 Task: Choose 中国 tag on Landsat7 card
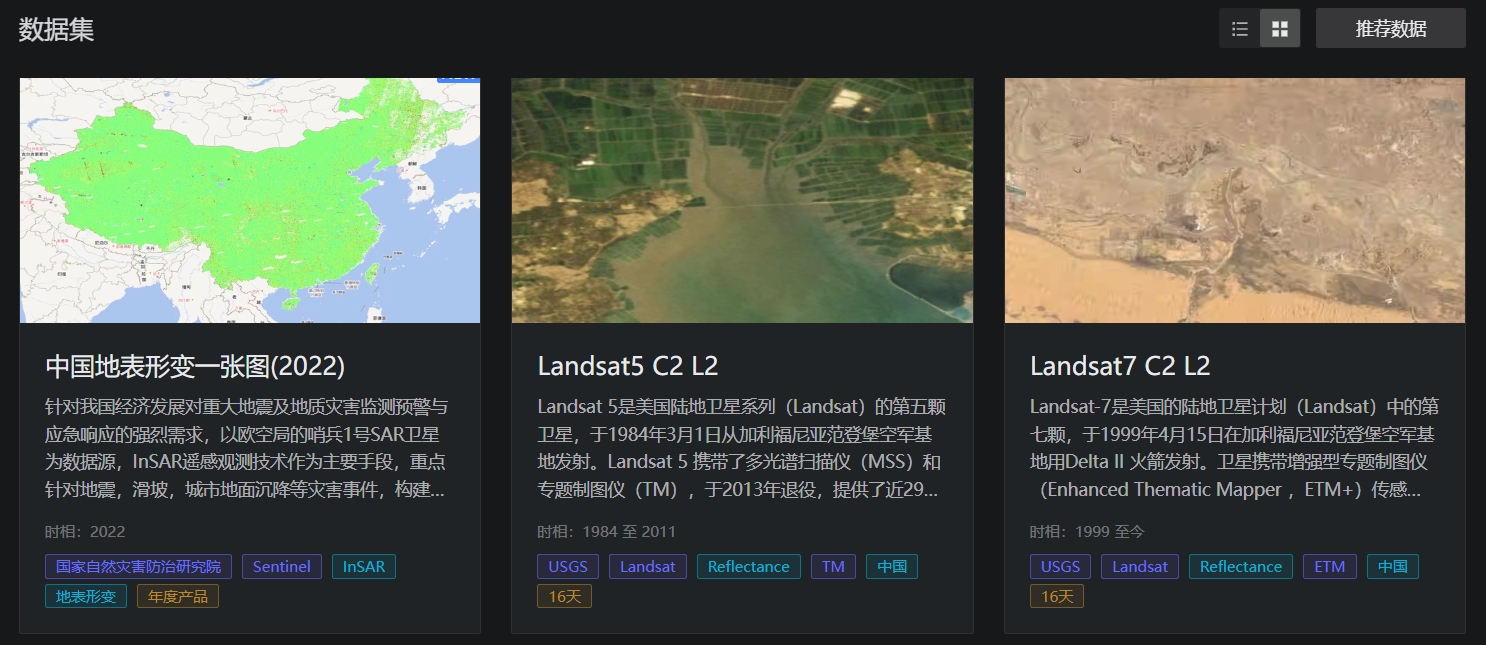coord(1392,567)
